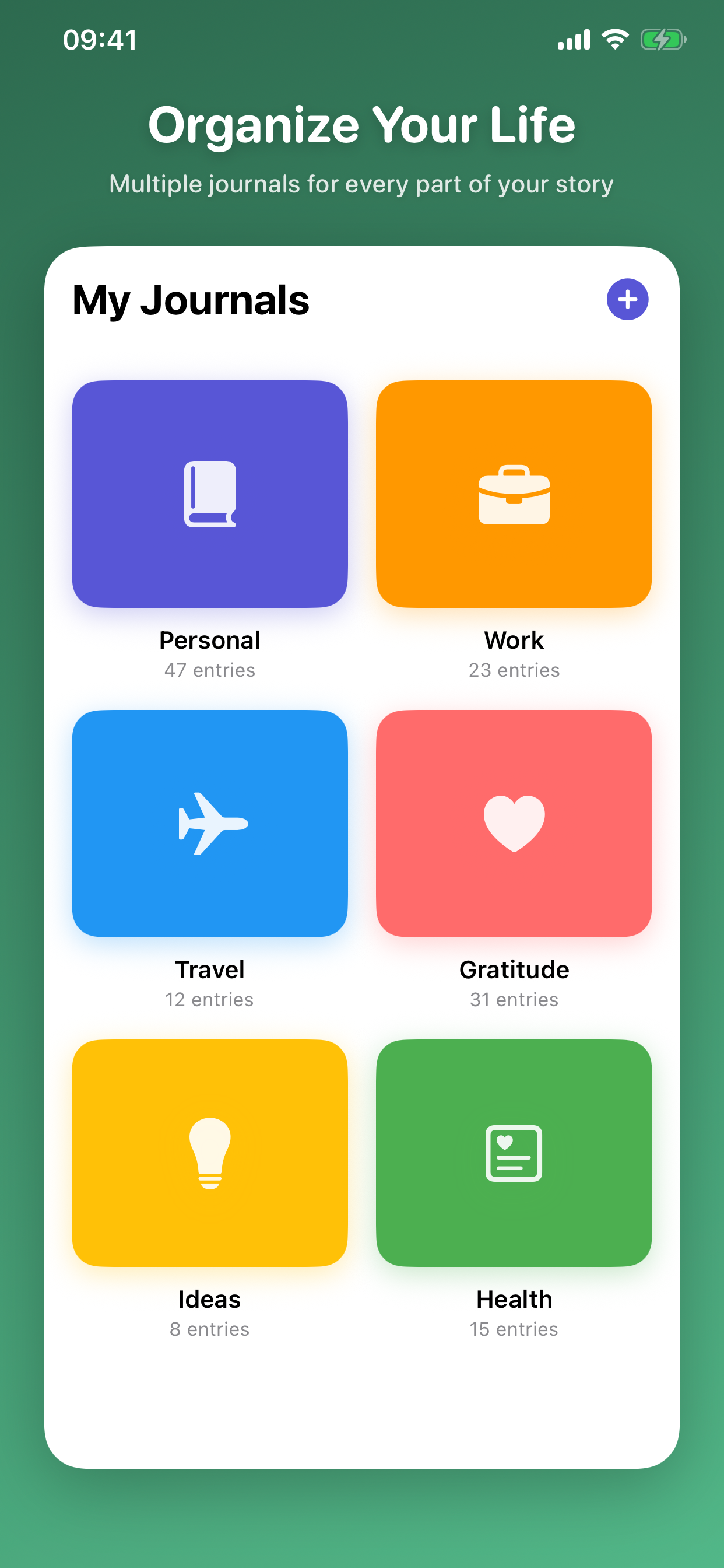Select the Work briefcase icon
Screen dimensions: 724x1568
click(x=514, y=493)
